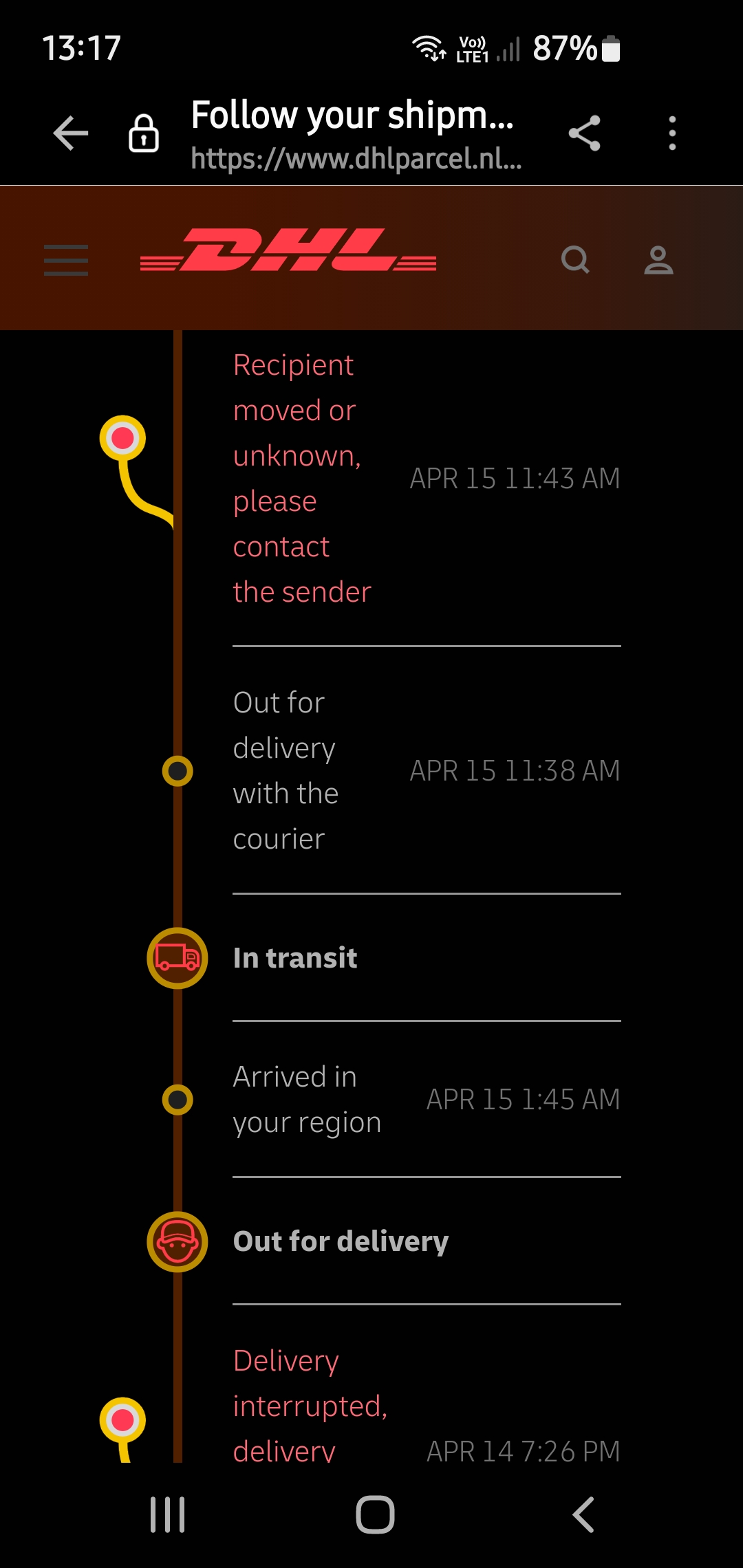Viewport: 743px width, 1568px height.
Task: View site security lock info
Action: 144,133
